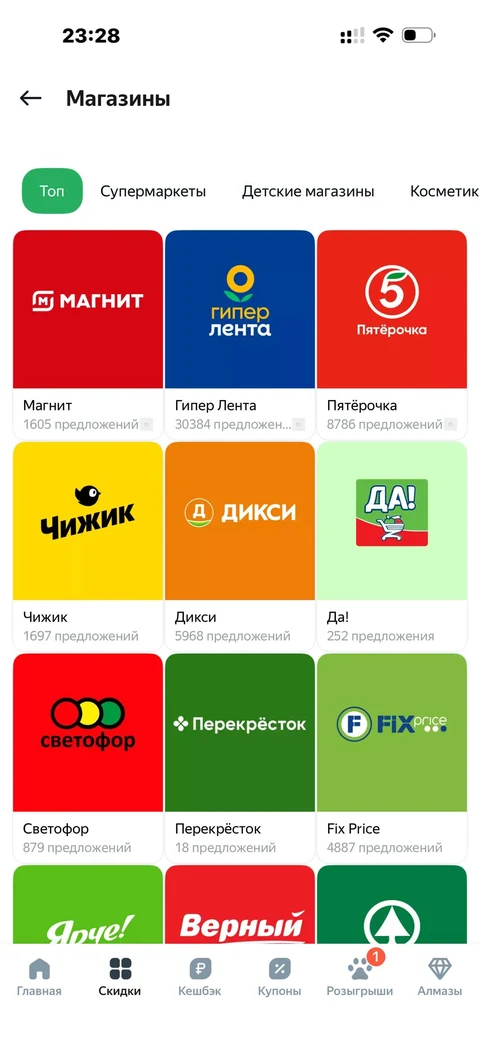Screen dimensions: 480x1043
Task: Open the Магнит store card
Action: click(x=88, y=335)
